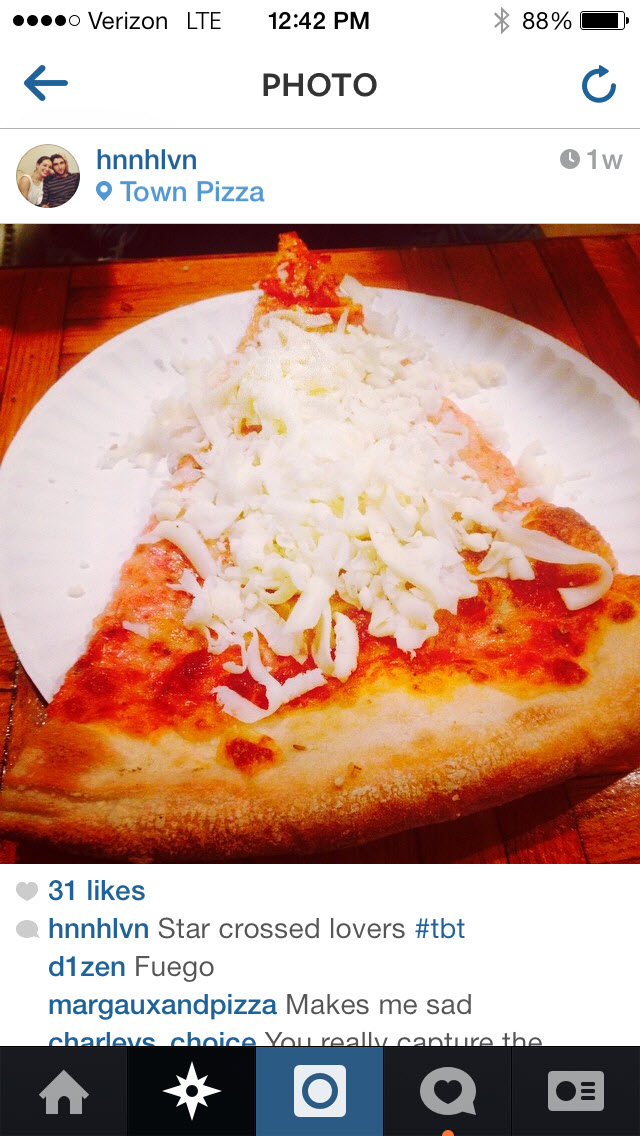Open the #tbt hashtag
Viewport: 640px width, 1136px height.
point(440,929)
